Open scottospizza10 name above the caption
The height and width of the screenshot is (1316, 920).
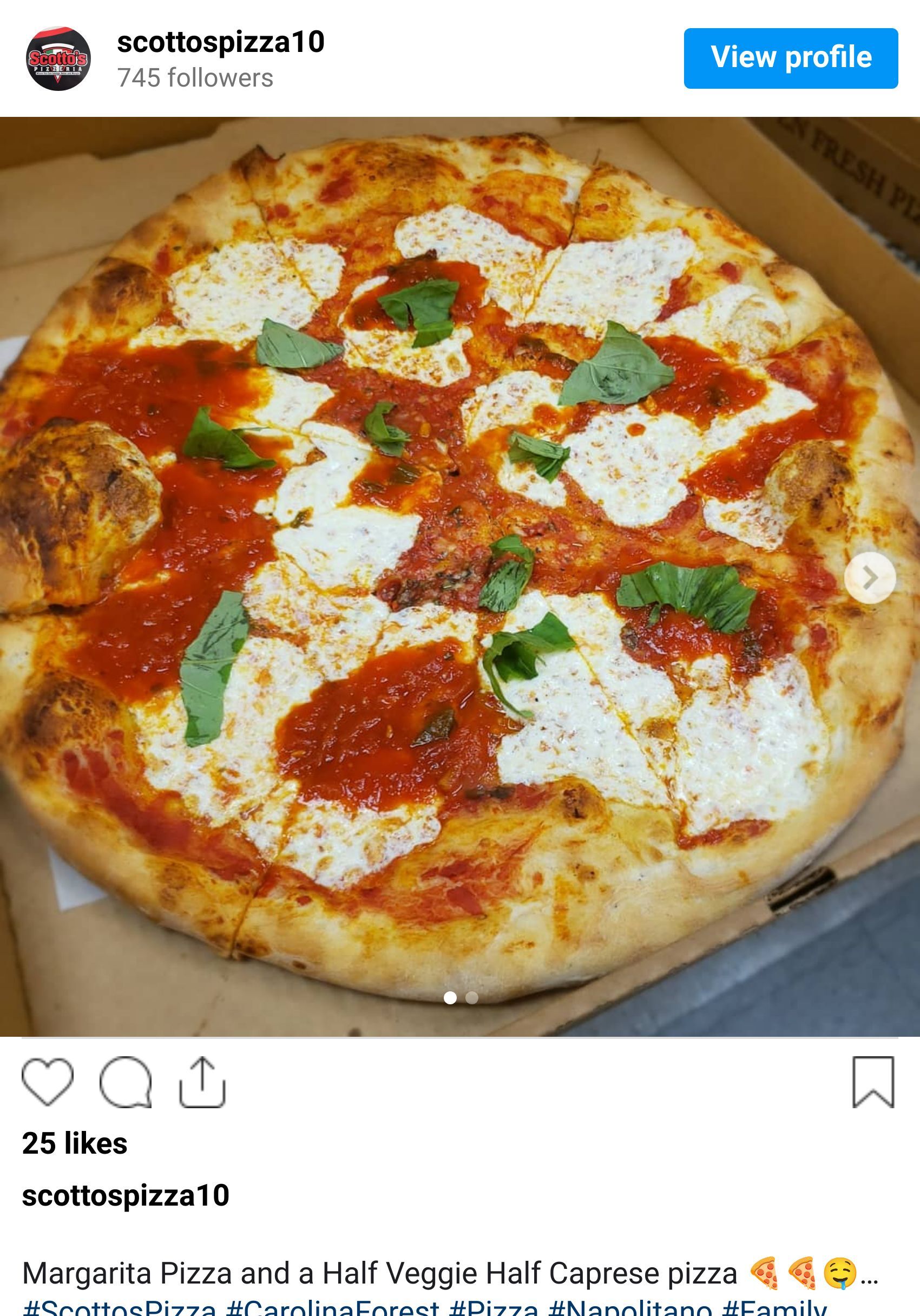126,1195
